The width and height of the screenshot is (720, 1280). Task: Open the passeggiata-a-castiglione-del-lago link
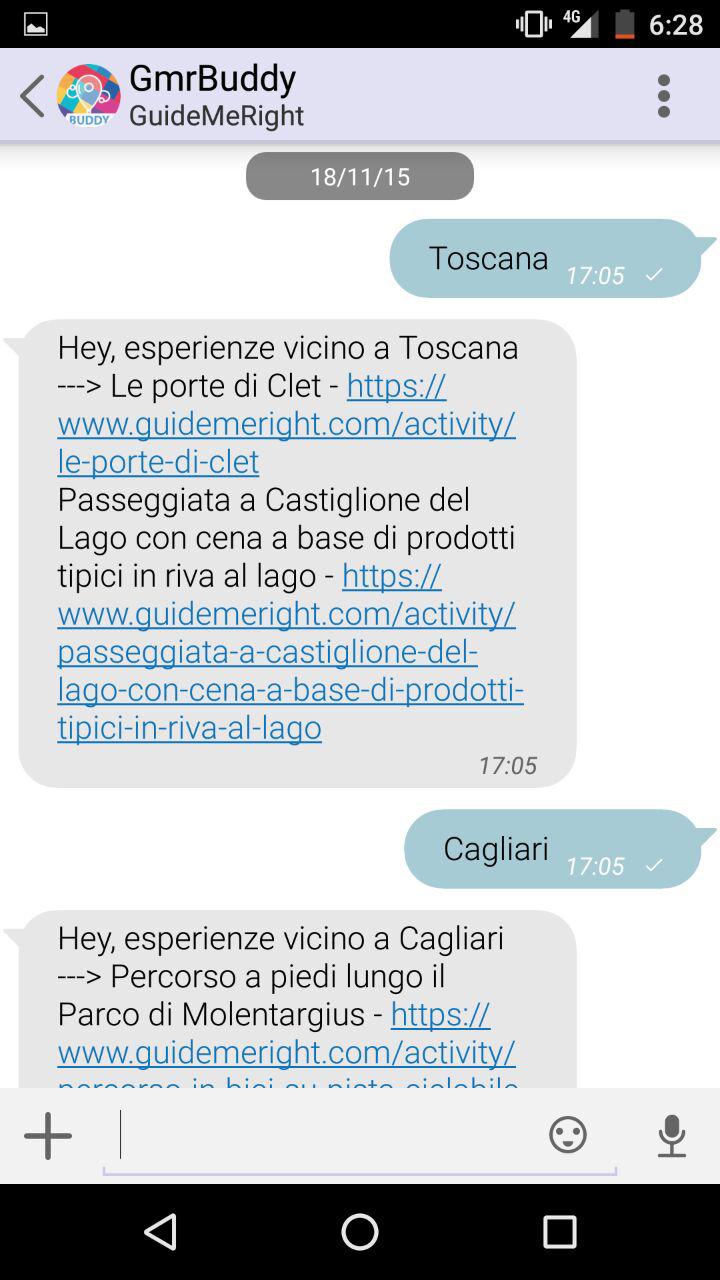(290, 651)
